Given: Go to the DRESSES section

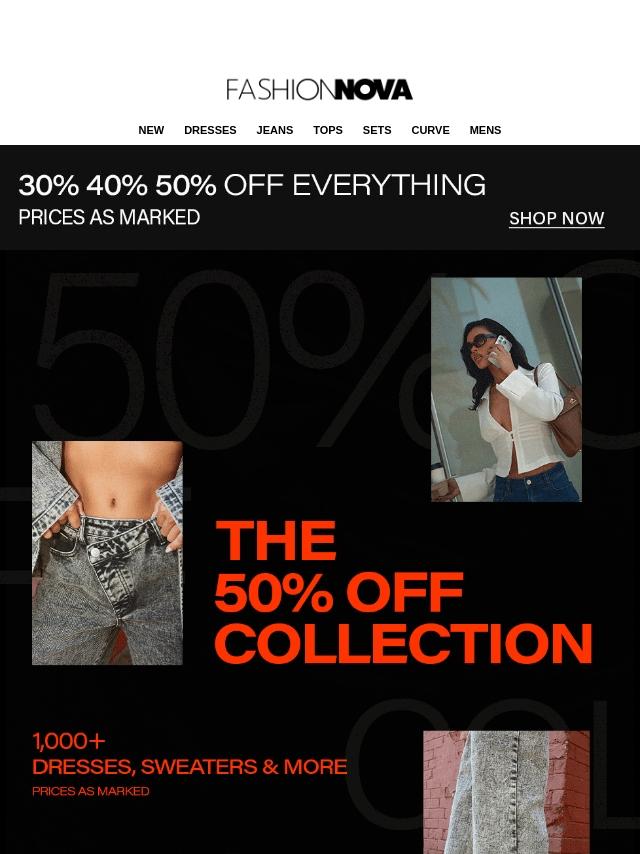Looking at the screenshot, I should (210, 130).
